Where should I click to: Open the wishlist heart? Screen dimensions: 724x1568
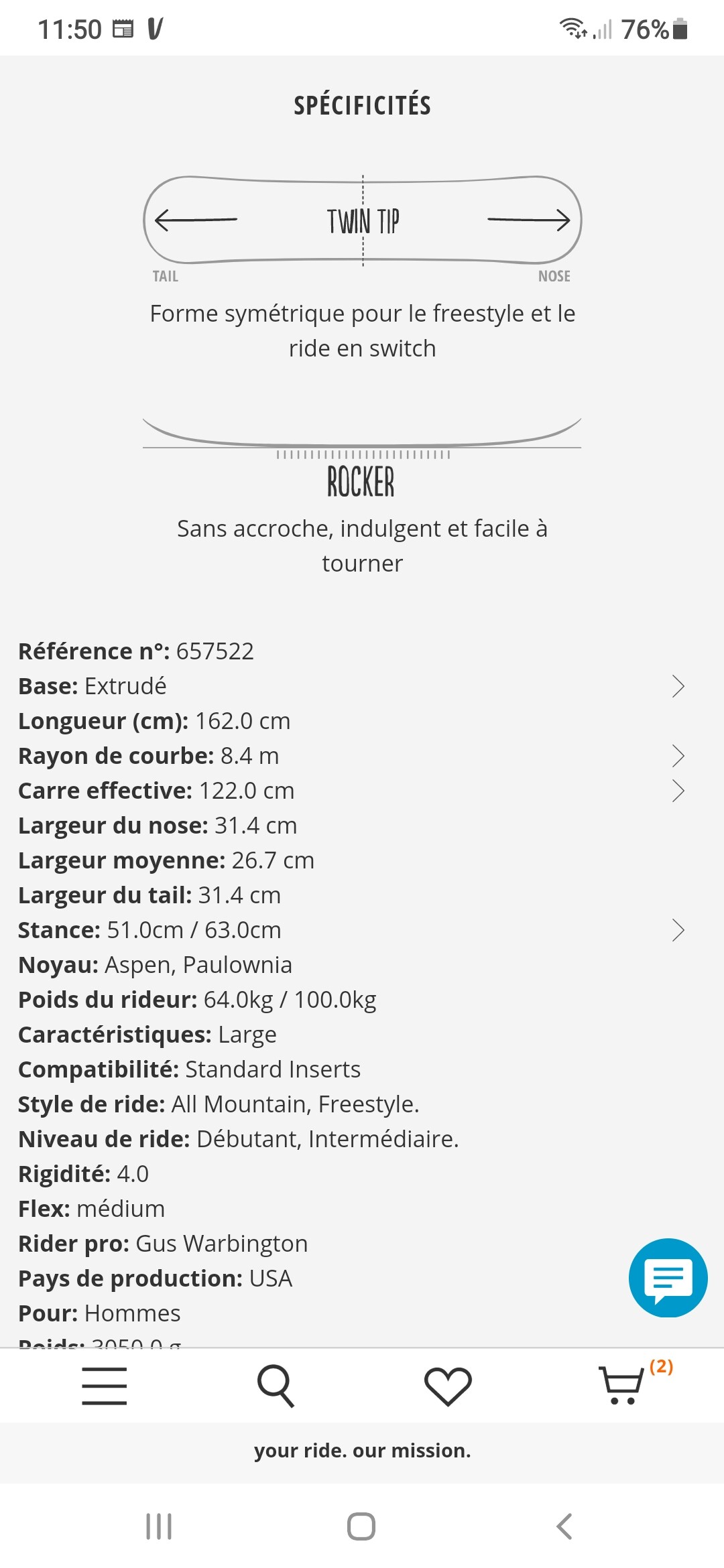pyautogui.click(x=448, y=1386)
